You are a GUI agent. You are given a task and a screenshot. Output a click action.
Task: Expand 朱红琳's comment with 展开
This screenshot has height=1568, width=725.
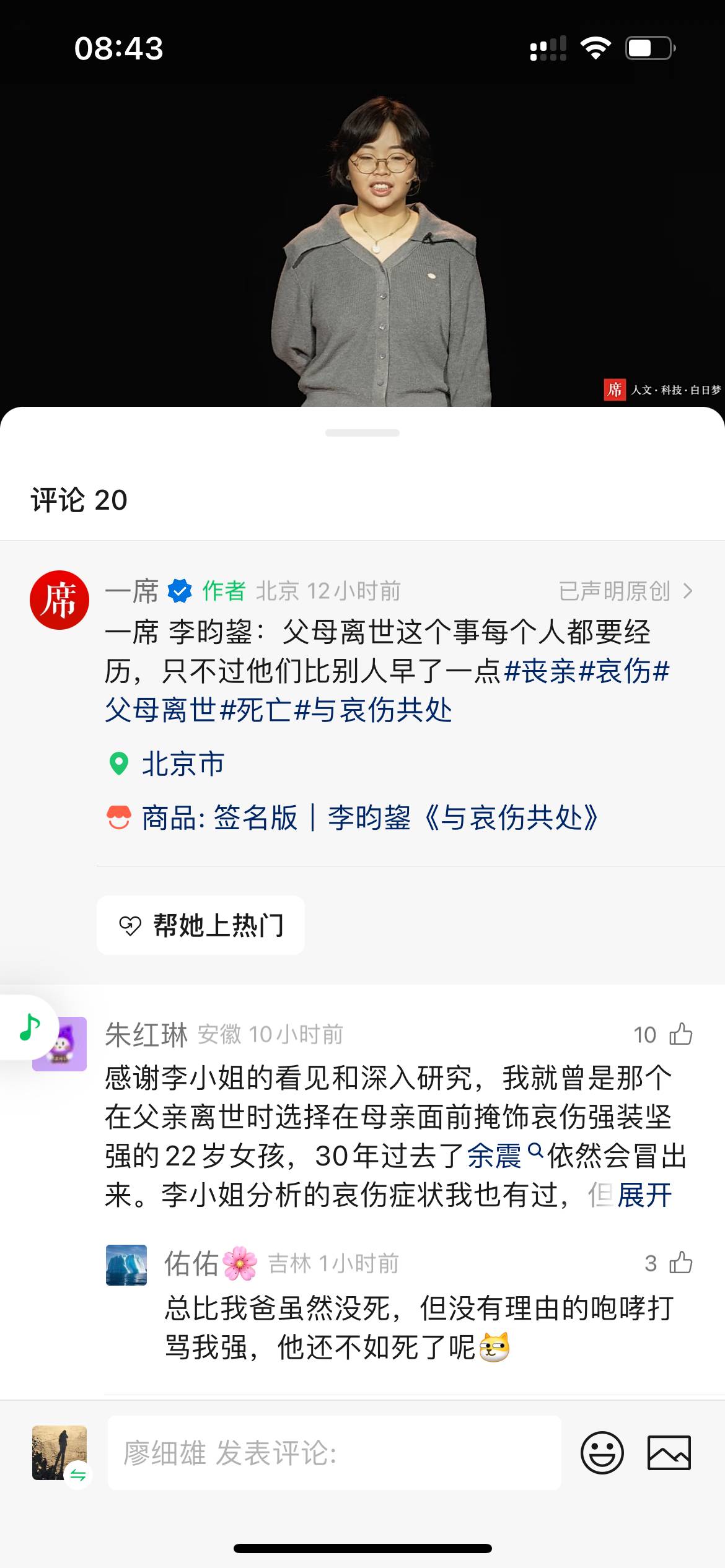[644, 1195]
